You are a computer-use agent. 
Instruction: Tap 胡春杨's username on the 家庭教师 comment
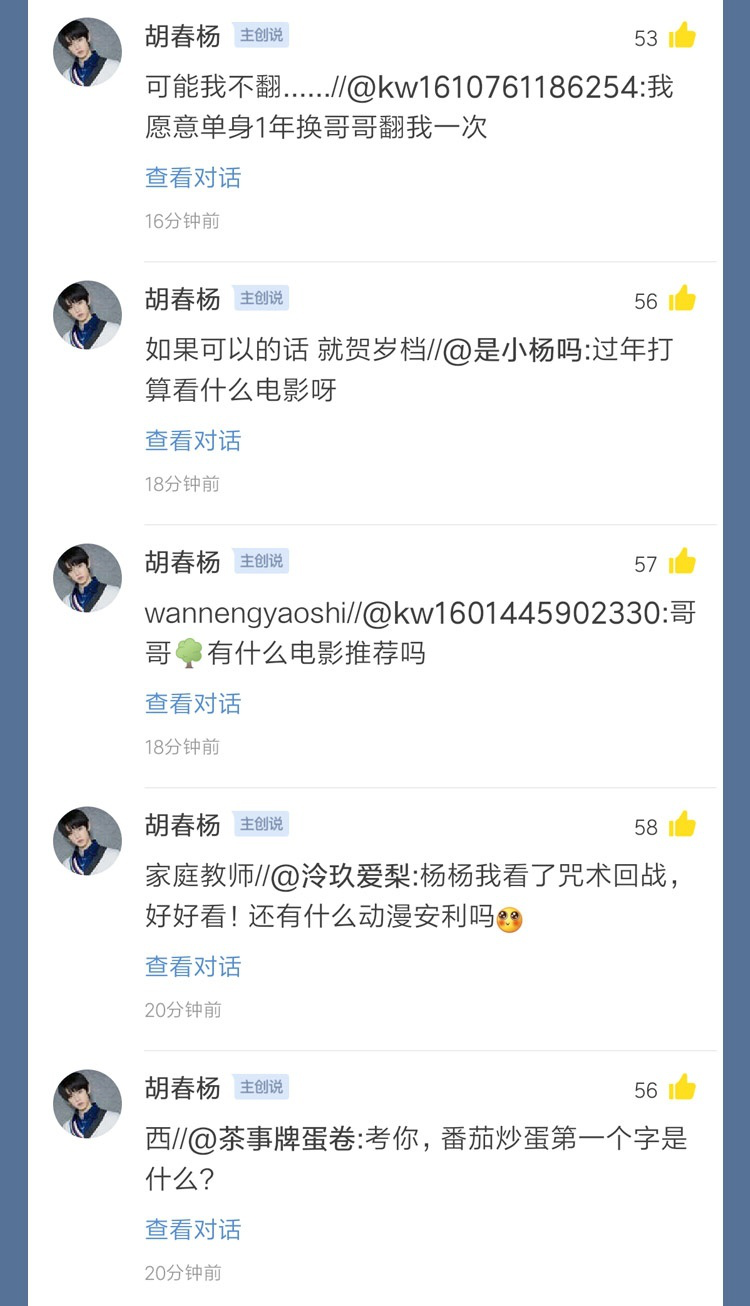[182, 825]
